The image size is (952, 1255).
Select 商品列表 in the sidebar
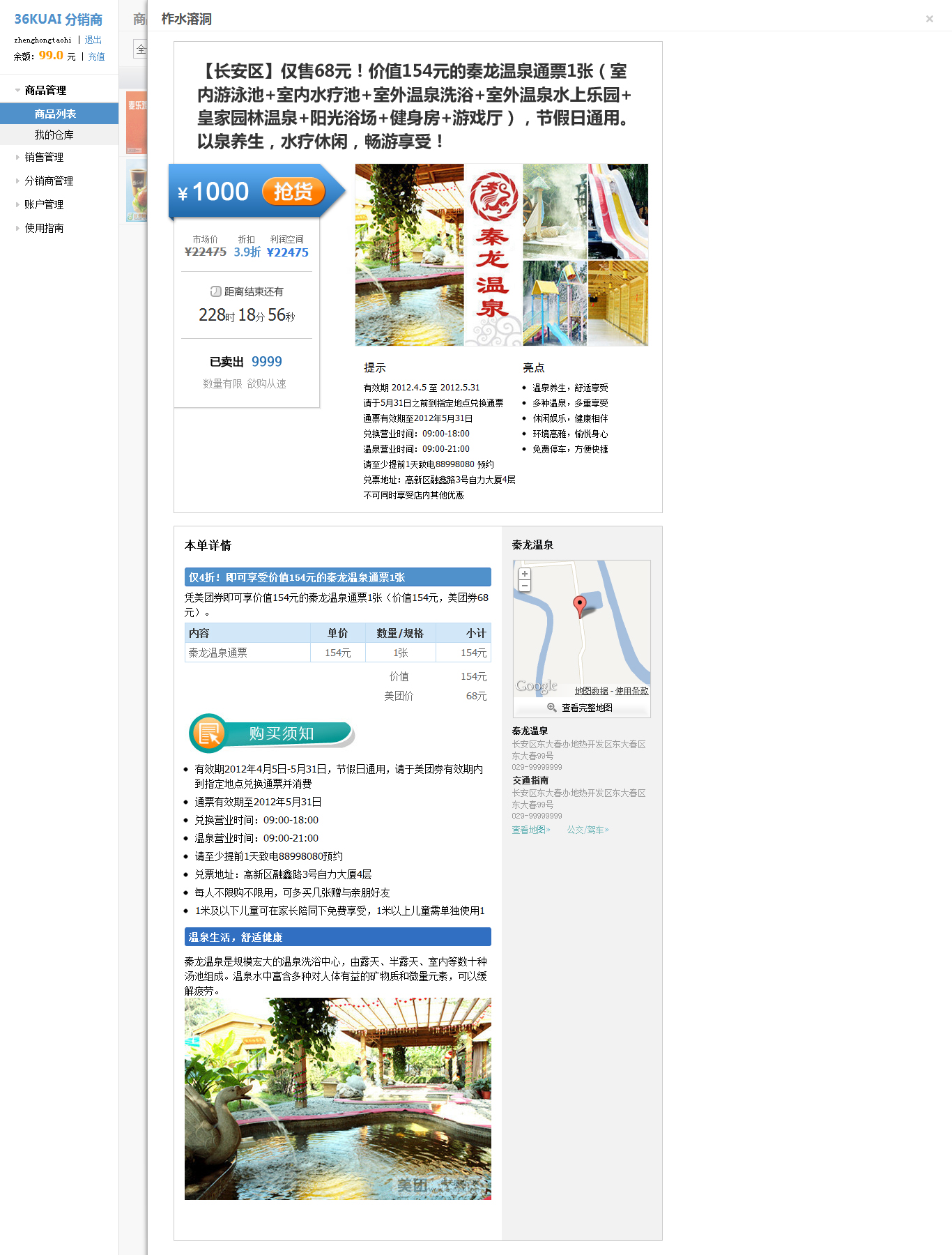tap(55, 114)
